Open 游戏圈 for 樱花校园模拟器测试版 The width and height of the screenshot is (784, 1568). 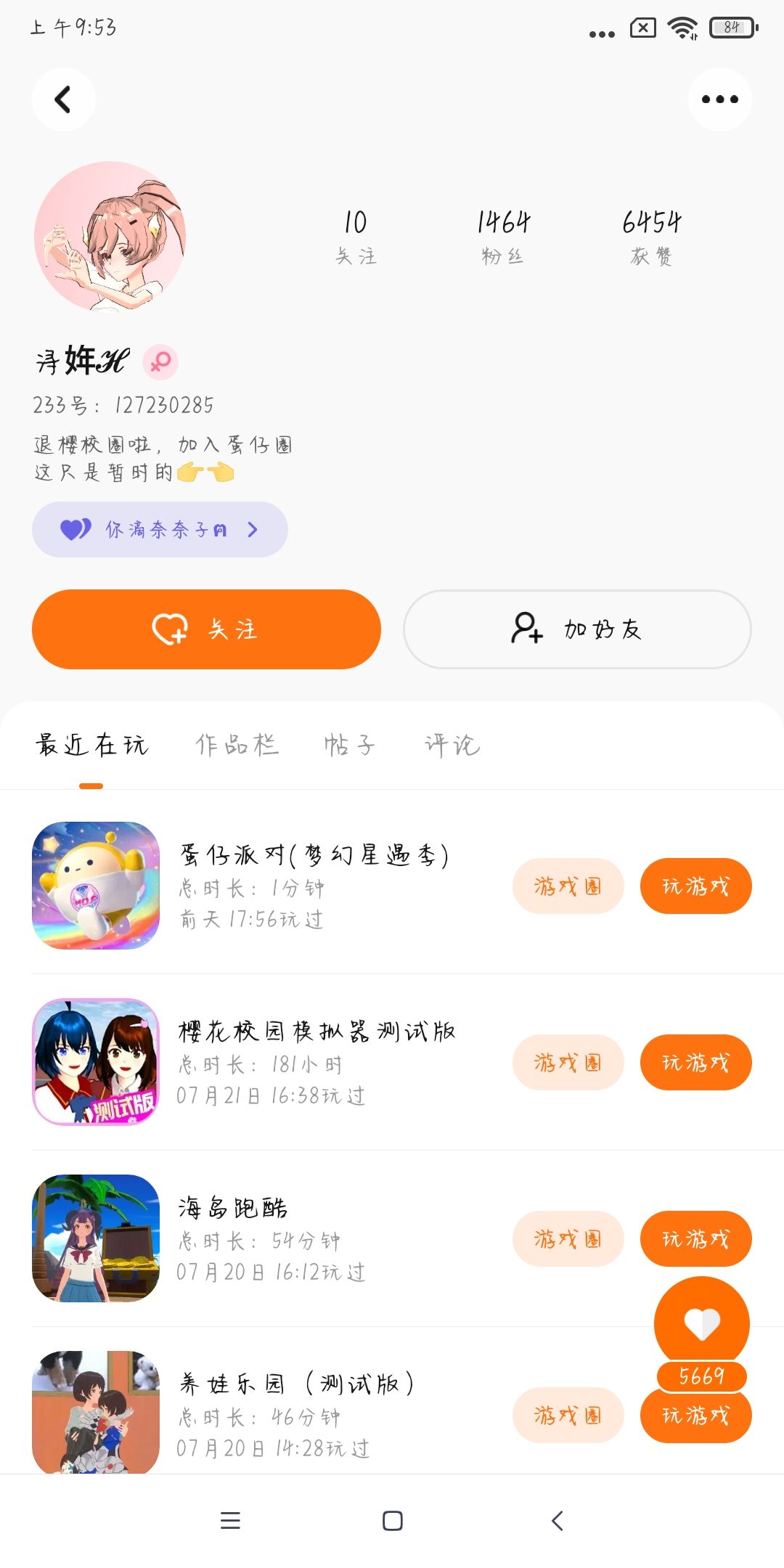tap(568, 1063)
